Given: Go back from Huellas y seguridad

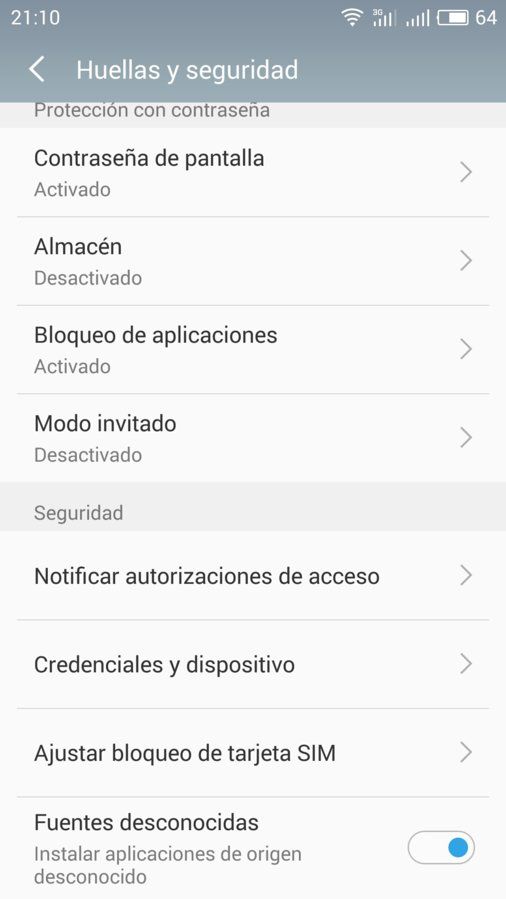Looking at the screenshot, I should pos(37,70).
